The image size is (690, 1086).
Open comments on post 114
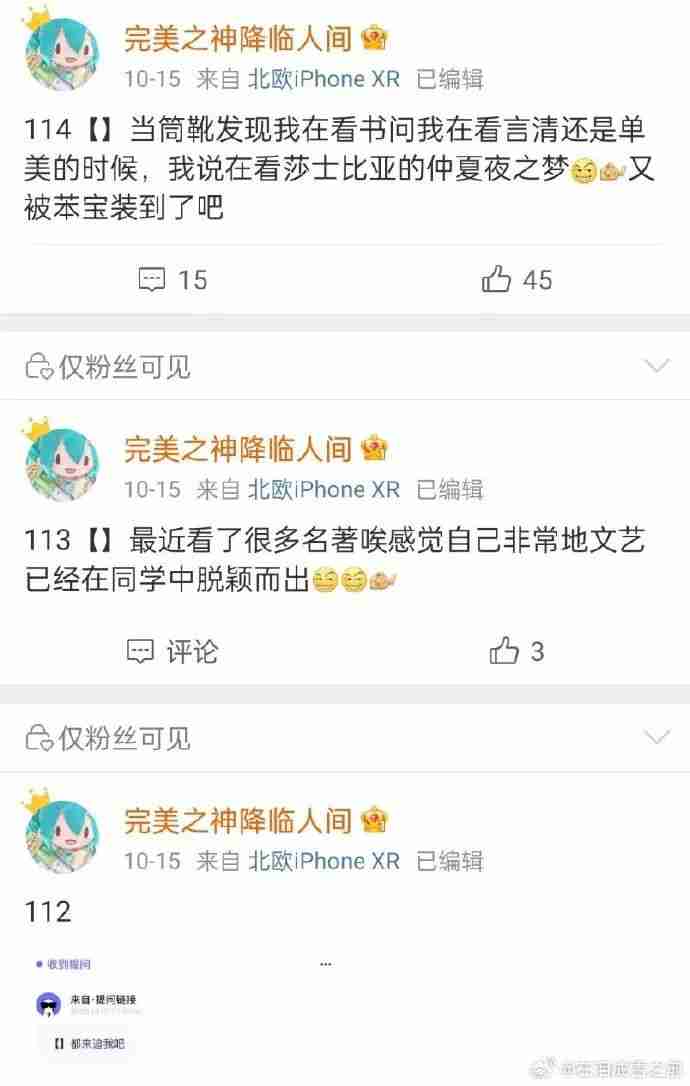[172, 279]
